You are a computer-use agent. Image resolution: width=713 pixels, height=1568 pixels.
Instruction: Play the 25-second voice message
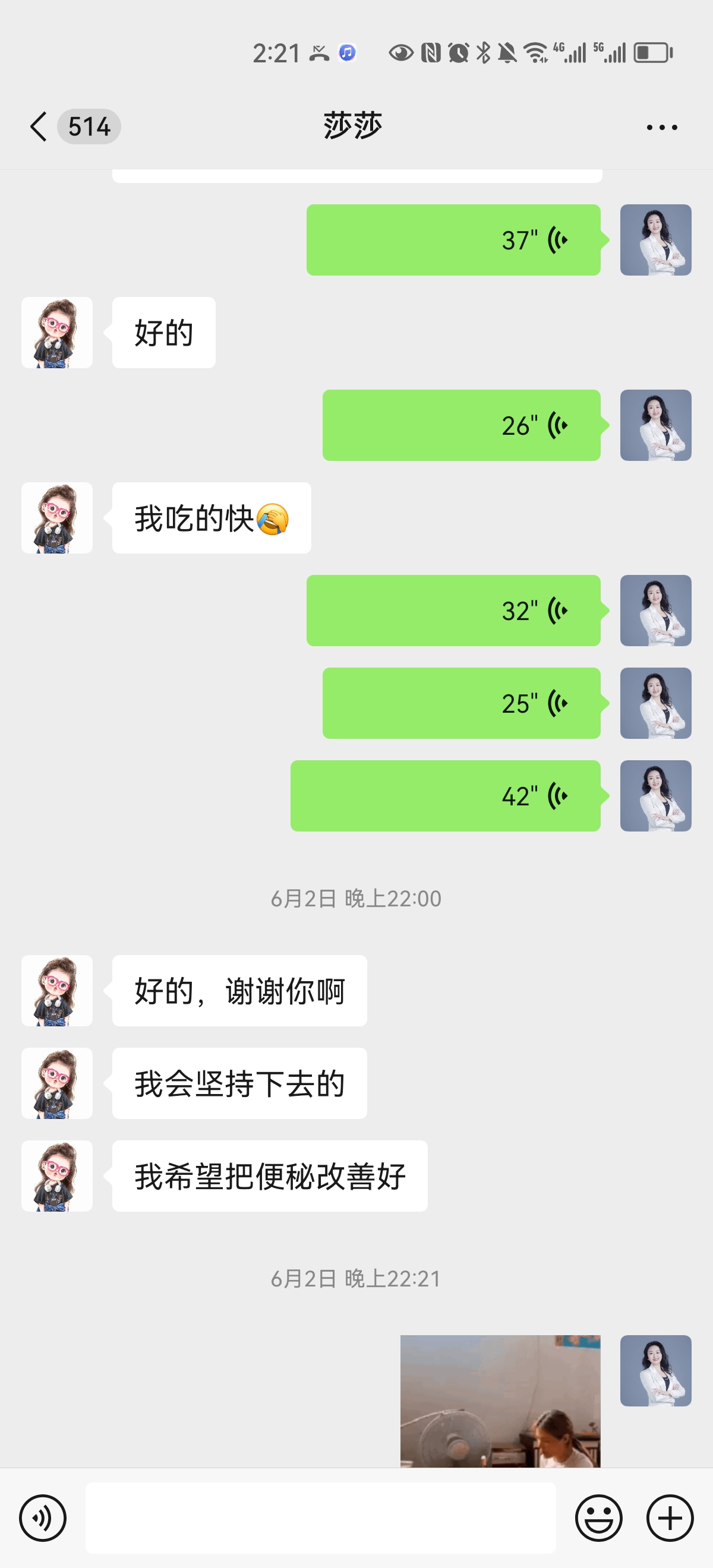click(461, 703)
